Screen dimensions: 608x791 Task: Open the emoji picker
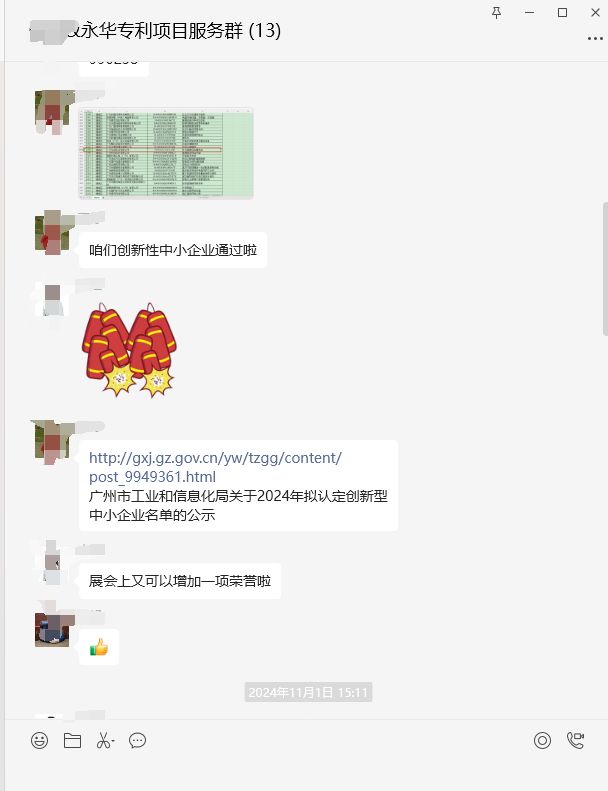point(40,741)
